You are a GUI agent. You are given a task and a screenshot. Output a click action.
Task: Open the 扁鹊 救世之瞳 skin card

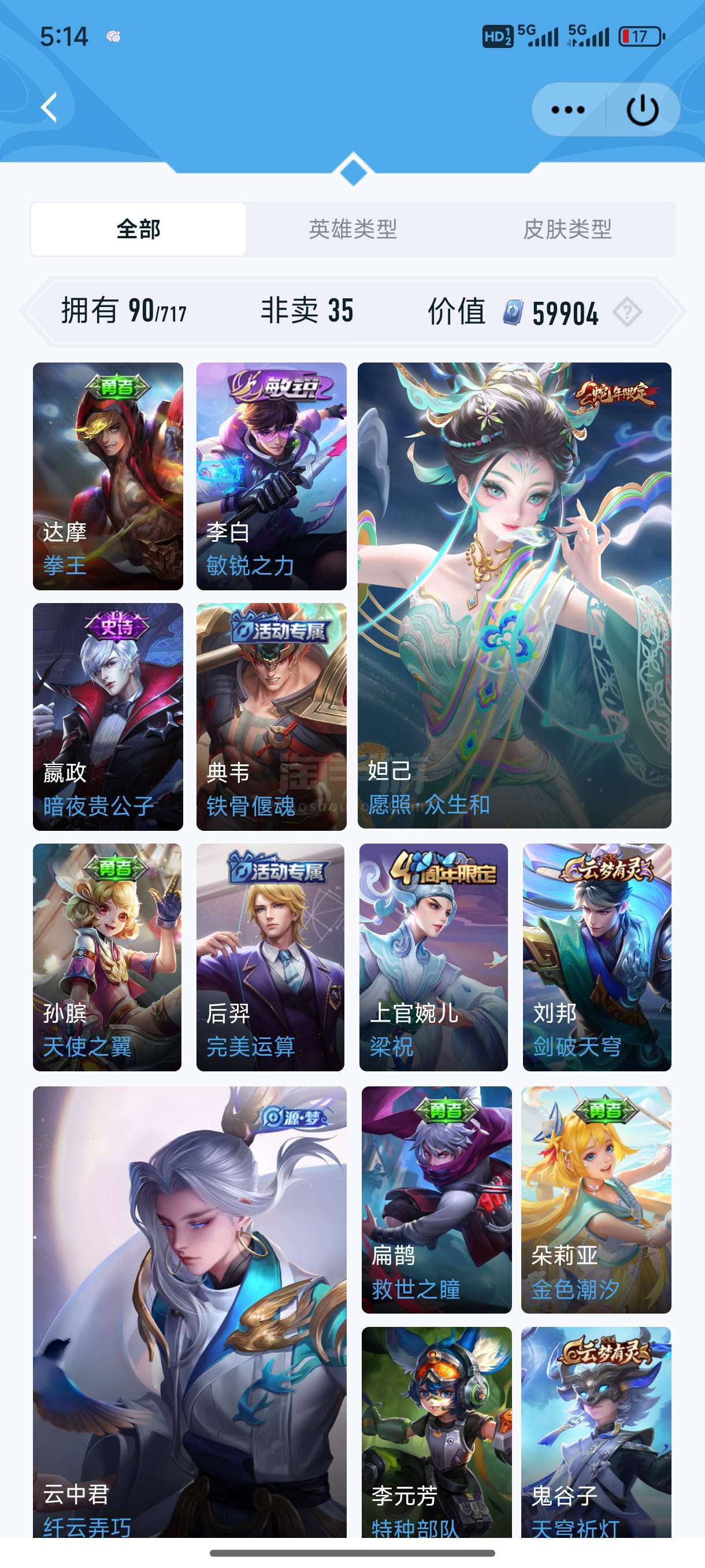[x=437, y=1200]
